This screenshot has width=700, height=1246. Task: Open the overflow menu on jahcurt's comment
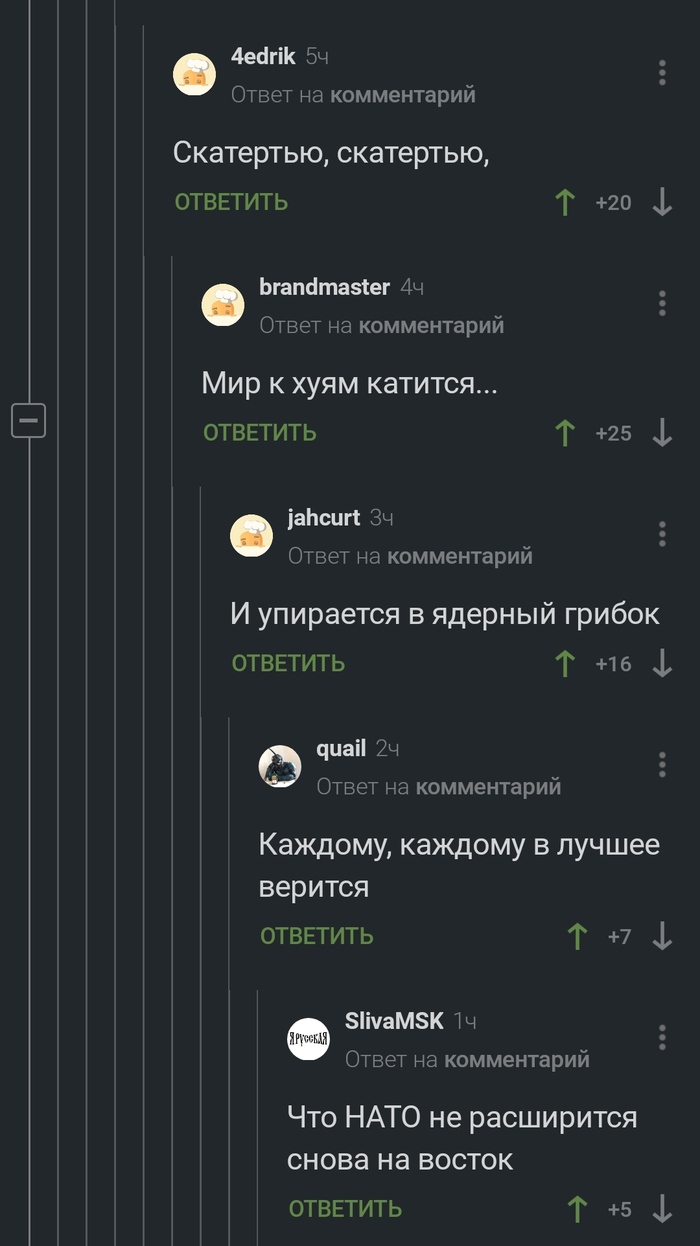662,533
